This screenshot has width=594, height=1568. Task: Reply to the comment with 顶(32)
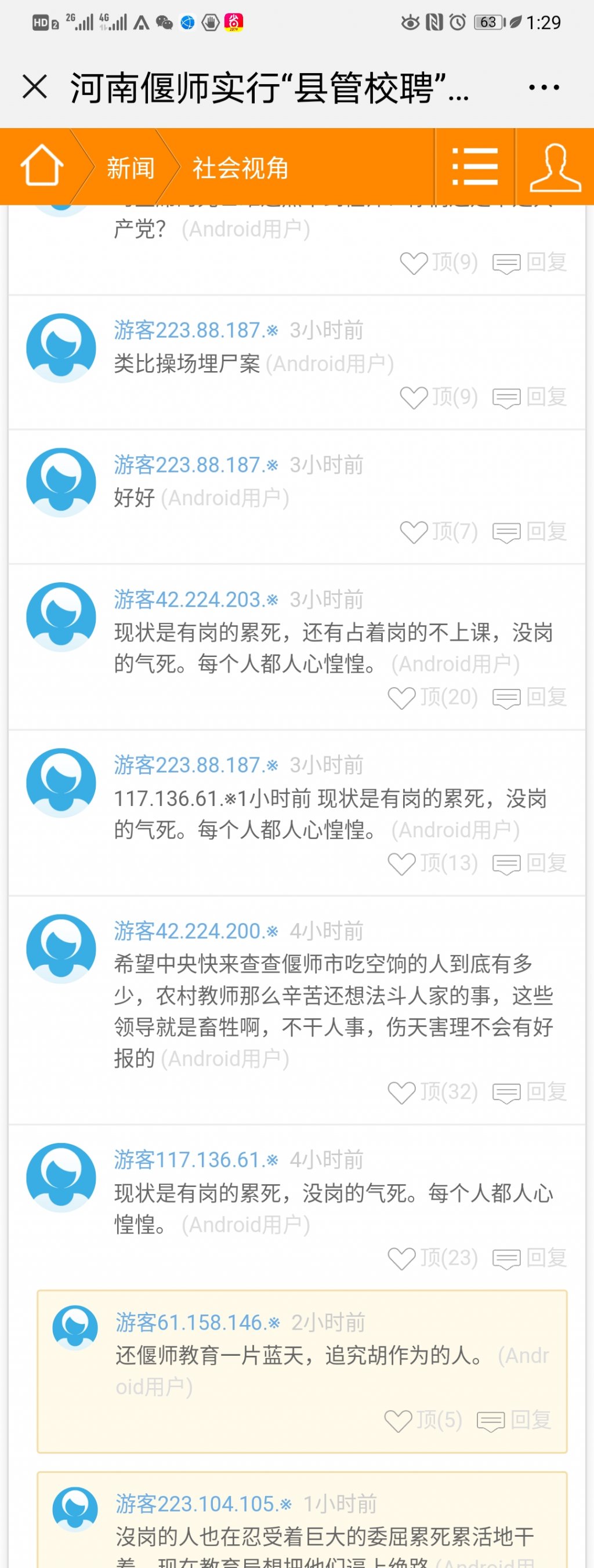tap(530, 1092)
